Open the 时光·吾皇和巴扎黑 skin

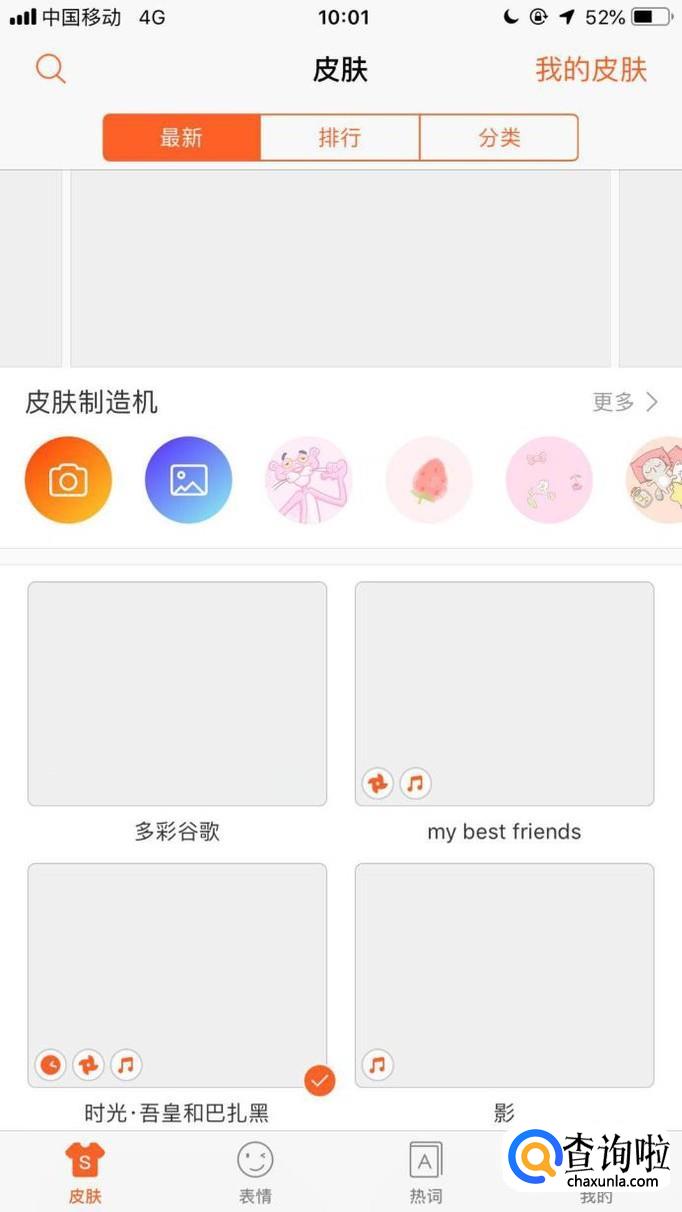(x=177, y=975)
